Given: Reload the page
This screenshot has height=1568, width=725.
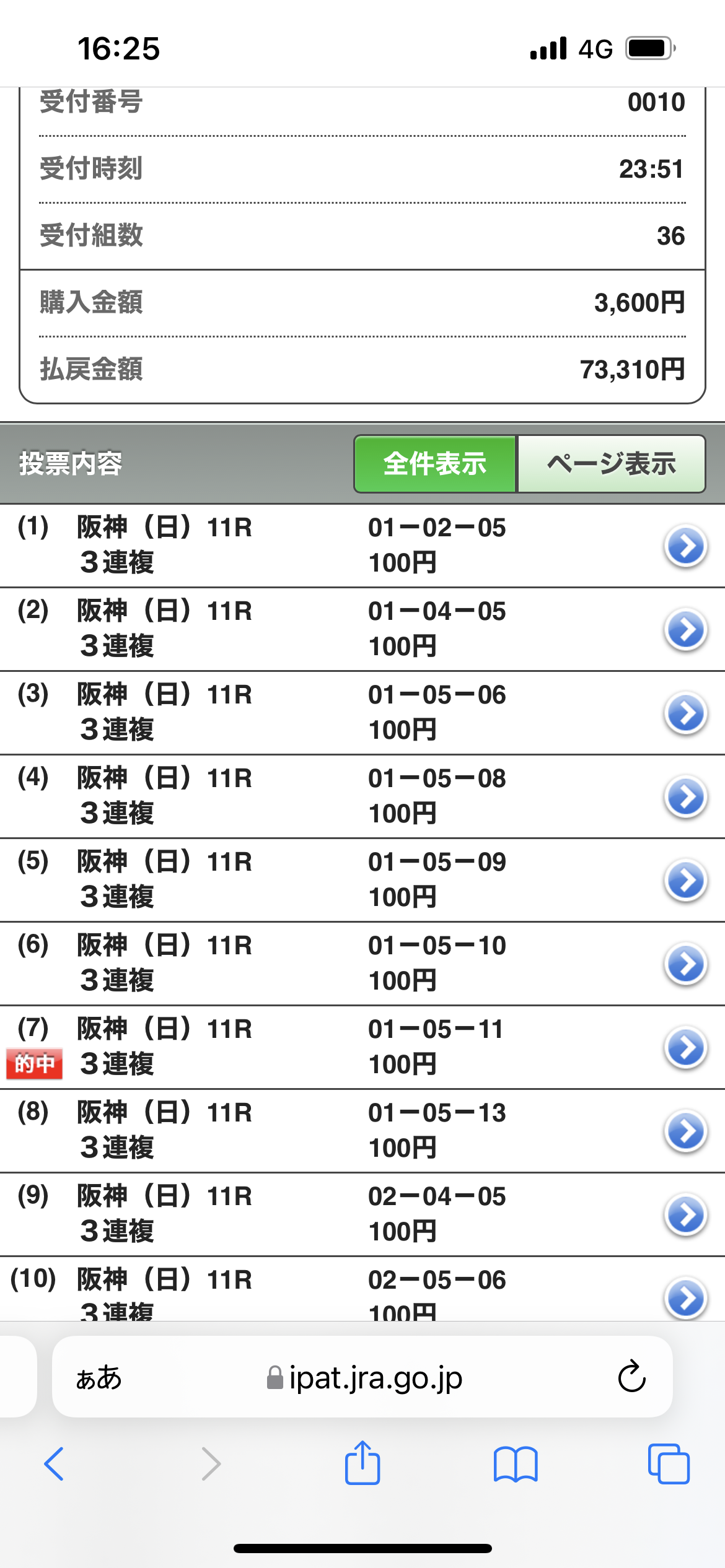Looking at the screenshot, I should (631, 1377).
